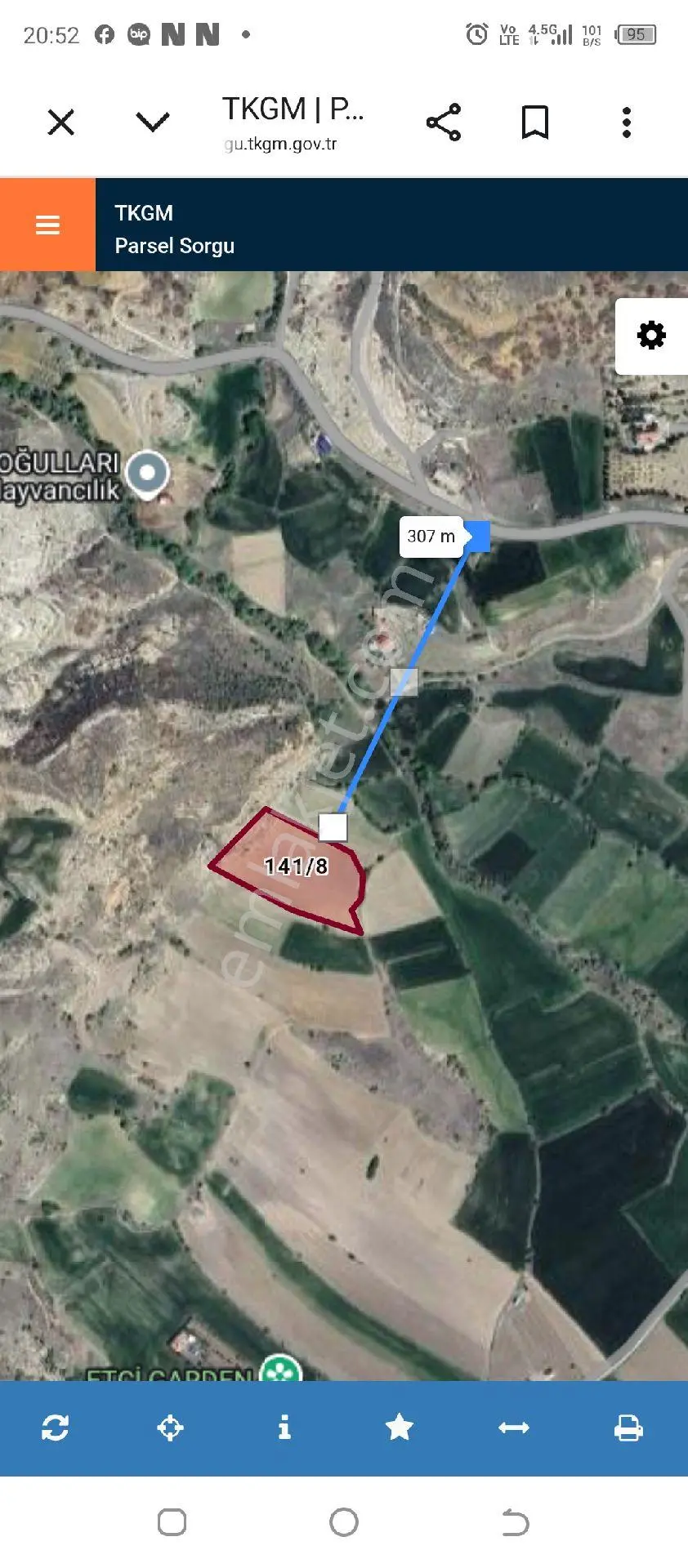Select parcel 141/8 on the map

[x=296, y=866]
